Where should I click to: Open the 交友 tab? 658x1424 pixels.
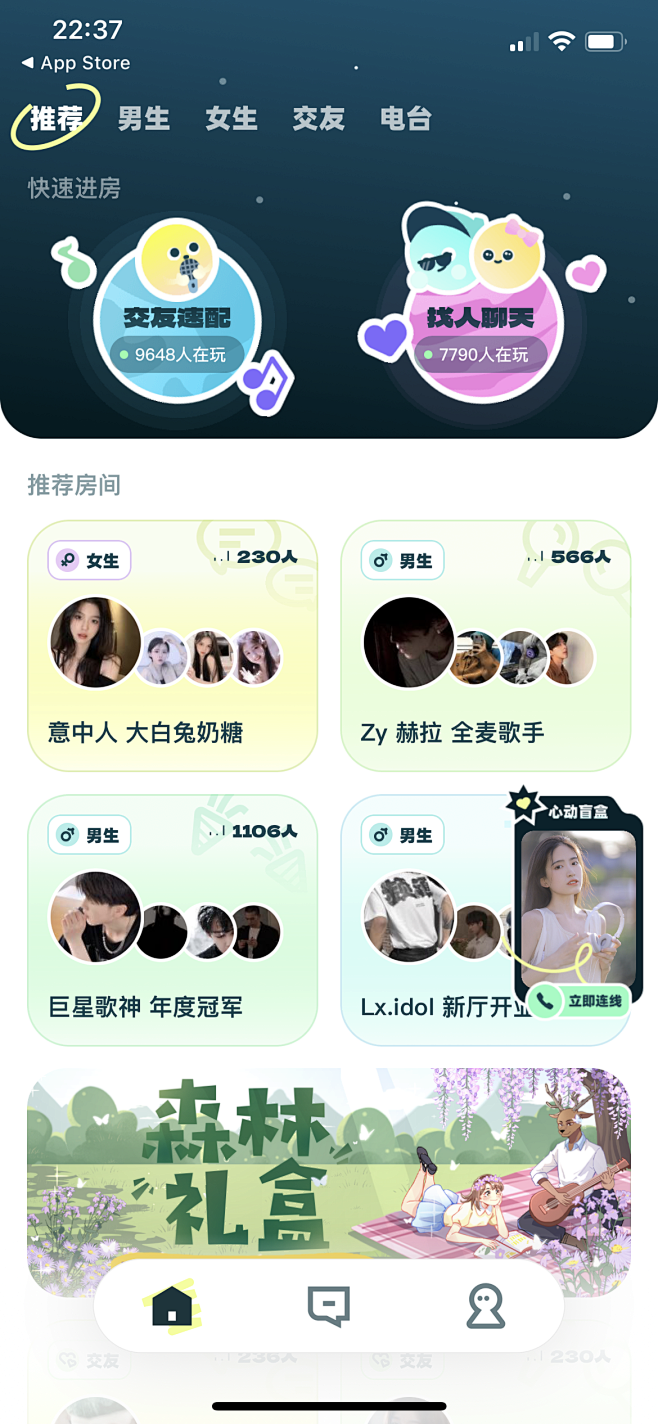[x=319, y=119]
